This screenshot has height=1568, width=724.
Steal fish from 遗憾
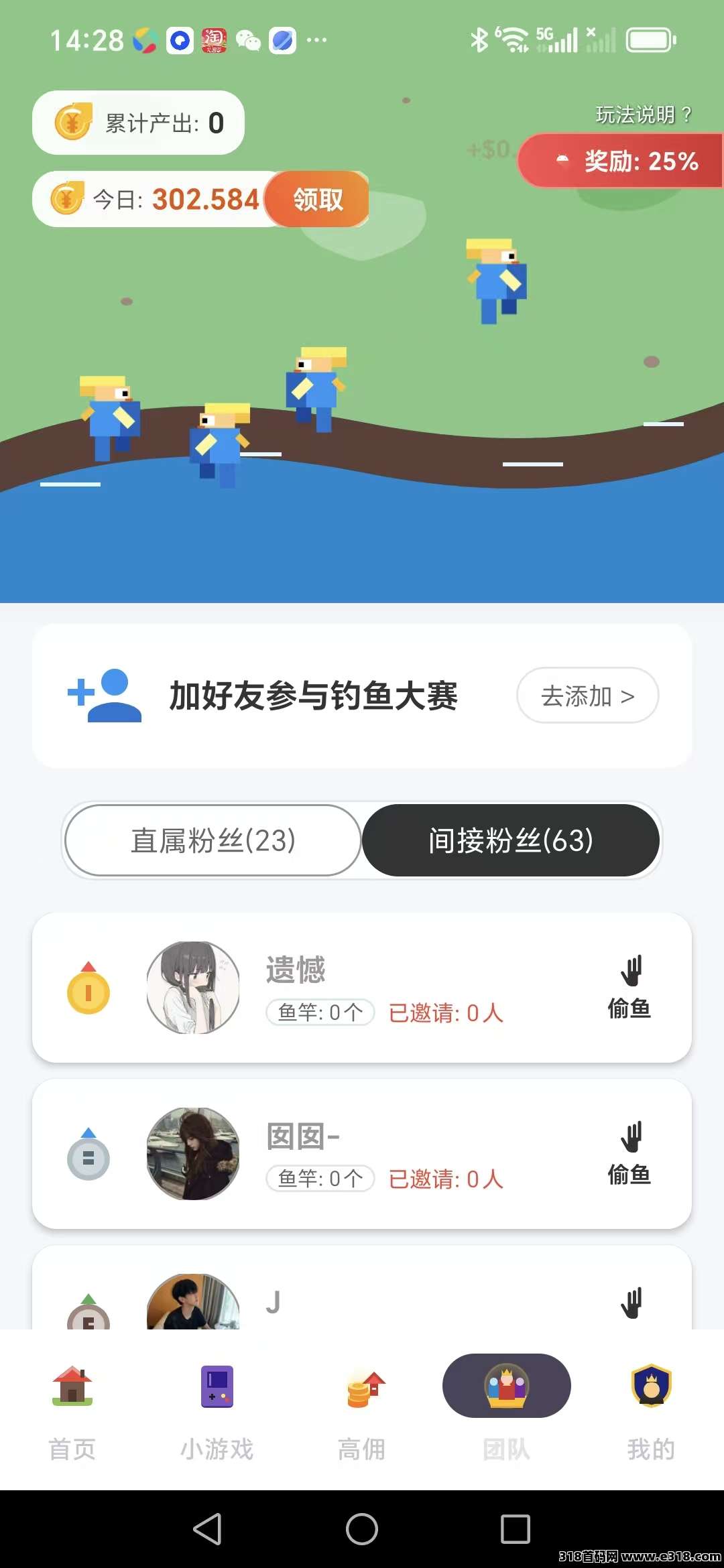coord(629,988)
